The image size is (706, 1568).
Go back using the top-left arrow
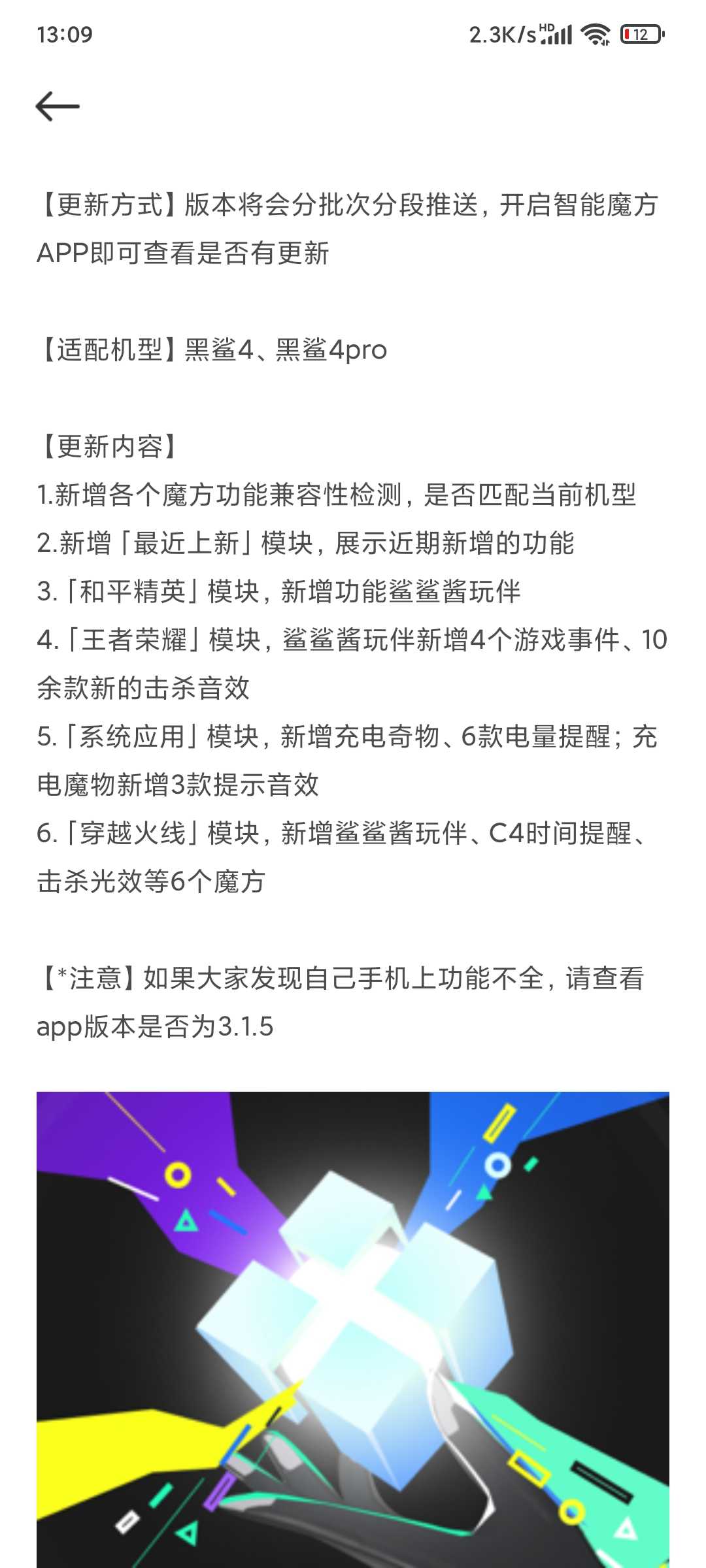58,106
